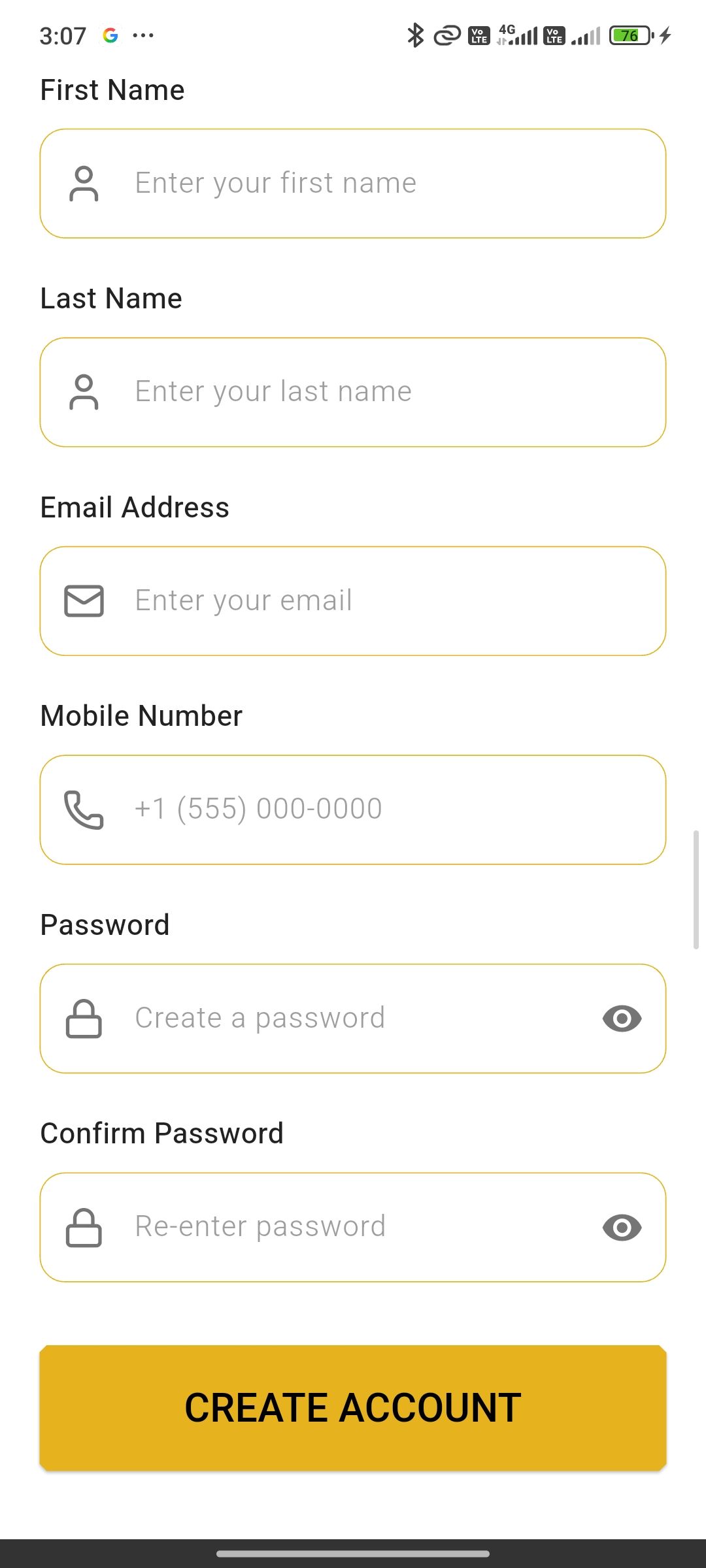This screenshot has height=1568, width=706.
Task: Select the Email Address field
Action: 353,601
